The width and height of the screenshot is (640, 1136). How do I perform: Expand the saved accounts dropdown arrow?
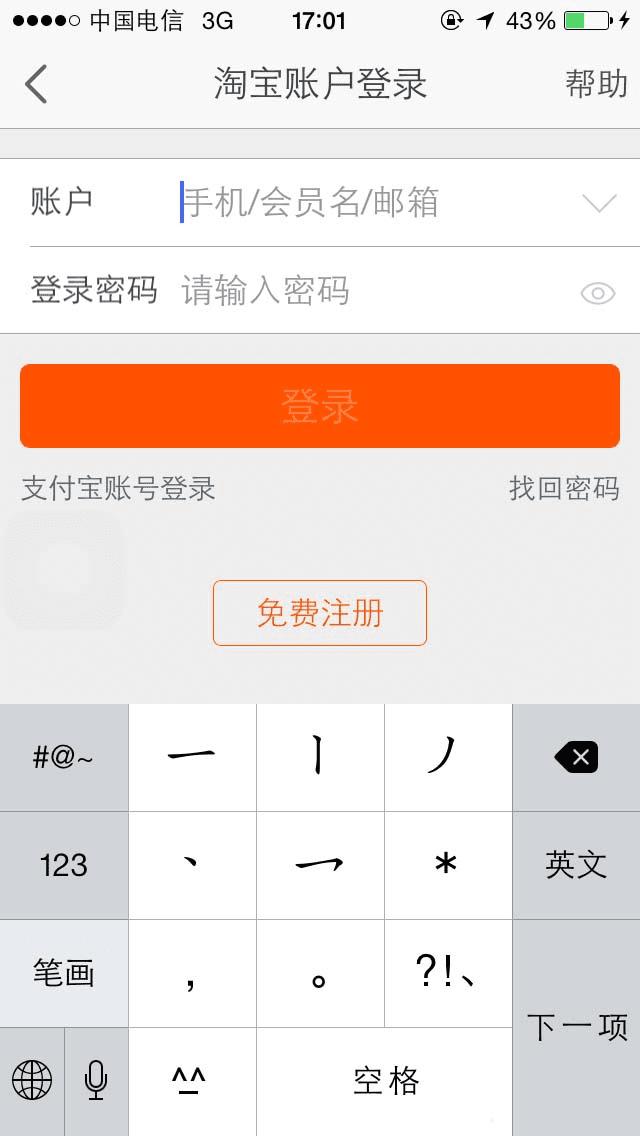coord(599,203)
